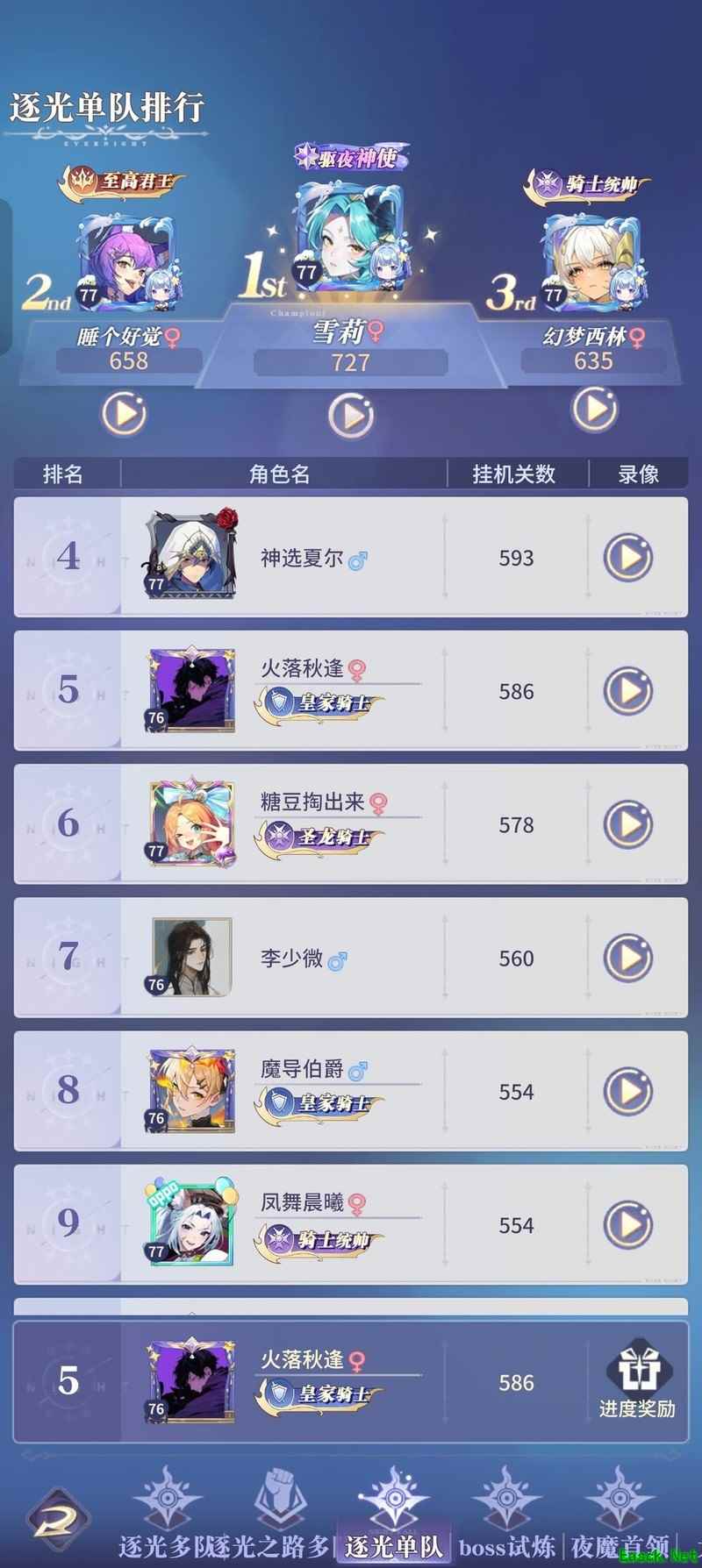The image size is (702, 1568).
Task: View 神选夏尔's avatar profile
Action: point(191,555)
